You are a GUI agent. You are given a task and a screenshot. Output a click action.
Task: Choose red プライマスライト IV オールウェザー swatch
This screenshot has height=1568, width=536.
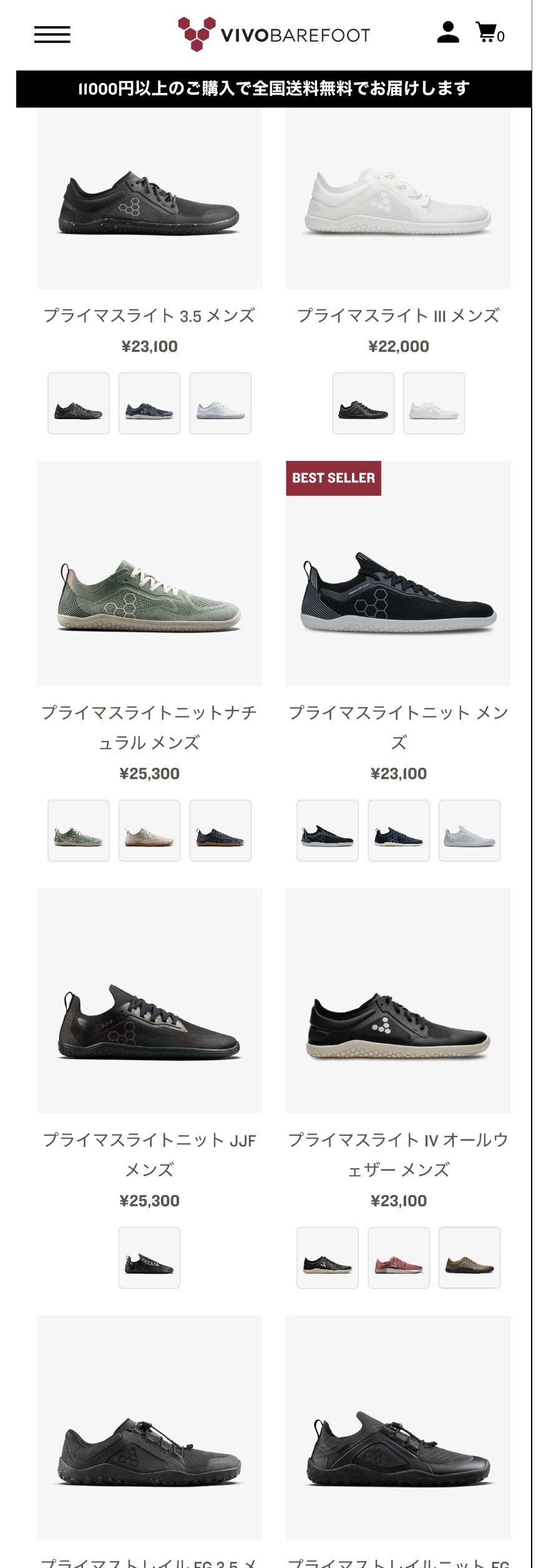(x=398, y=1258)
